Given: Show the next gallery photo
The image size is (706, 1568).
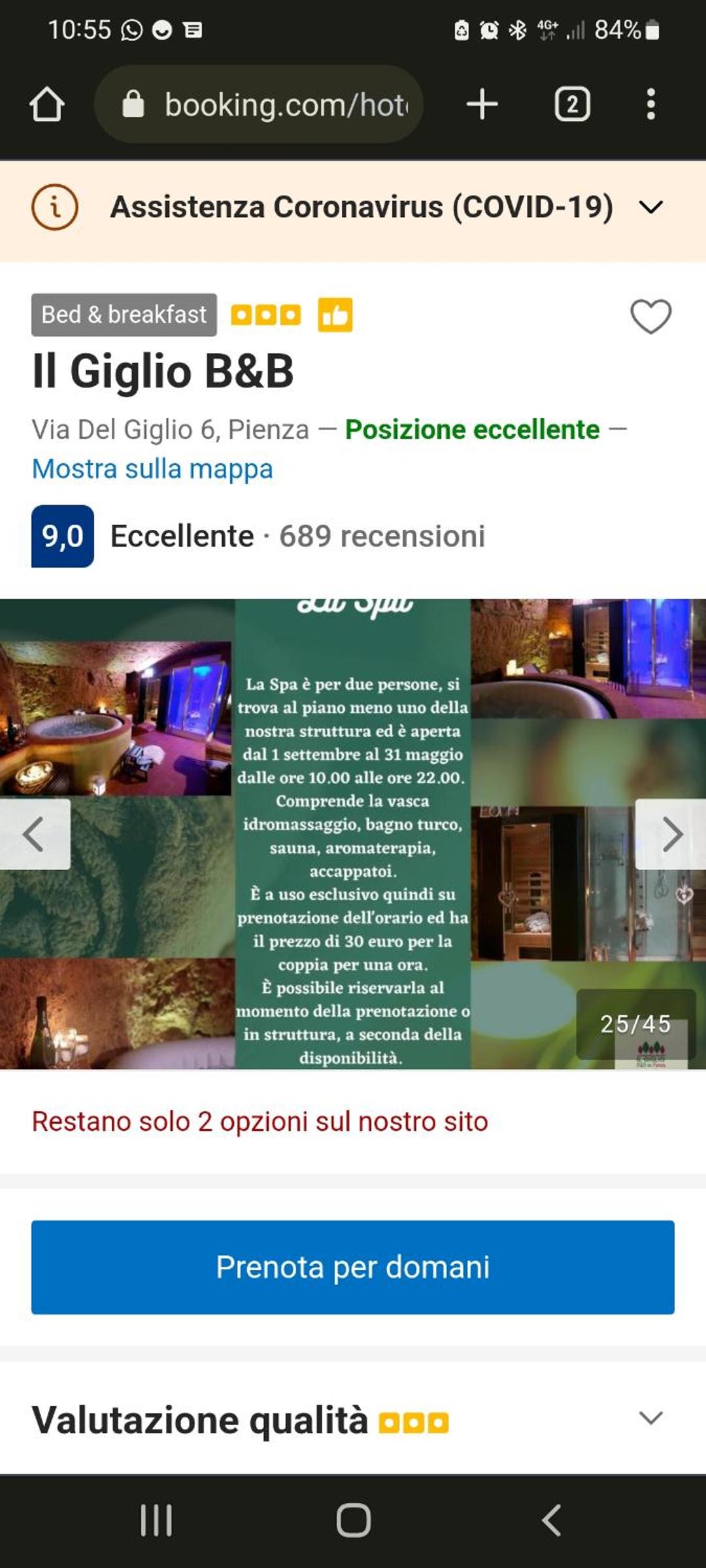Looking at the screenshot, I should click(x=671, y=834).
